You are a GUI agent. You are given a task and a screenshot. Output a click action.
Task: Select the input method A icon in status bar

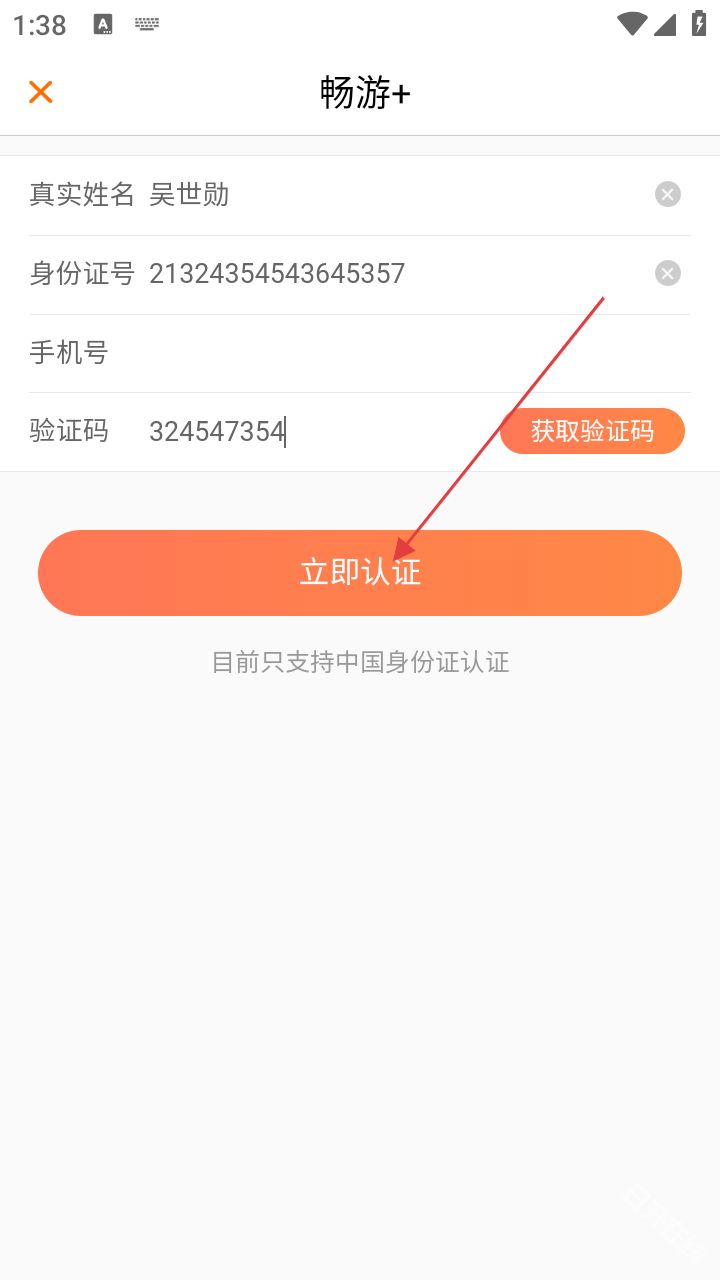point(101,24)
